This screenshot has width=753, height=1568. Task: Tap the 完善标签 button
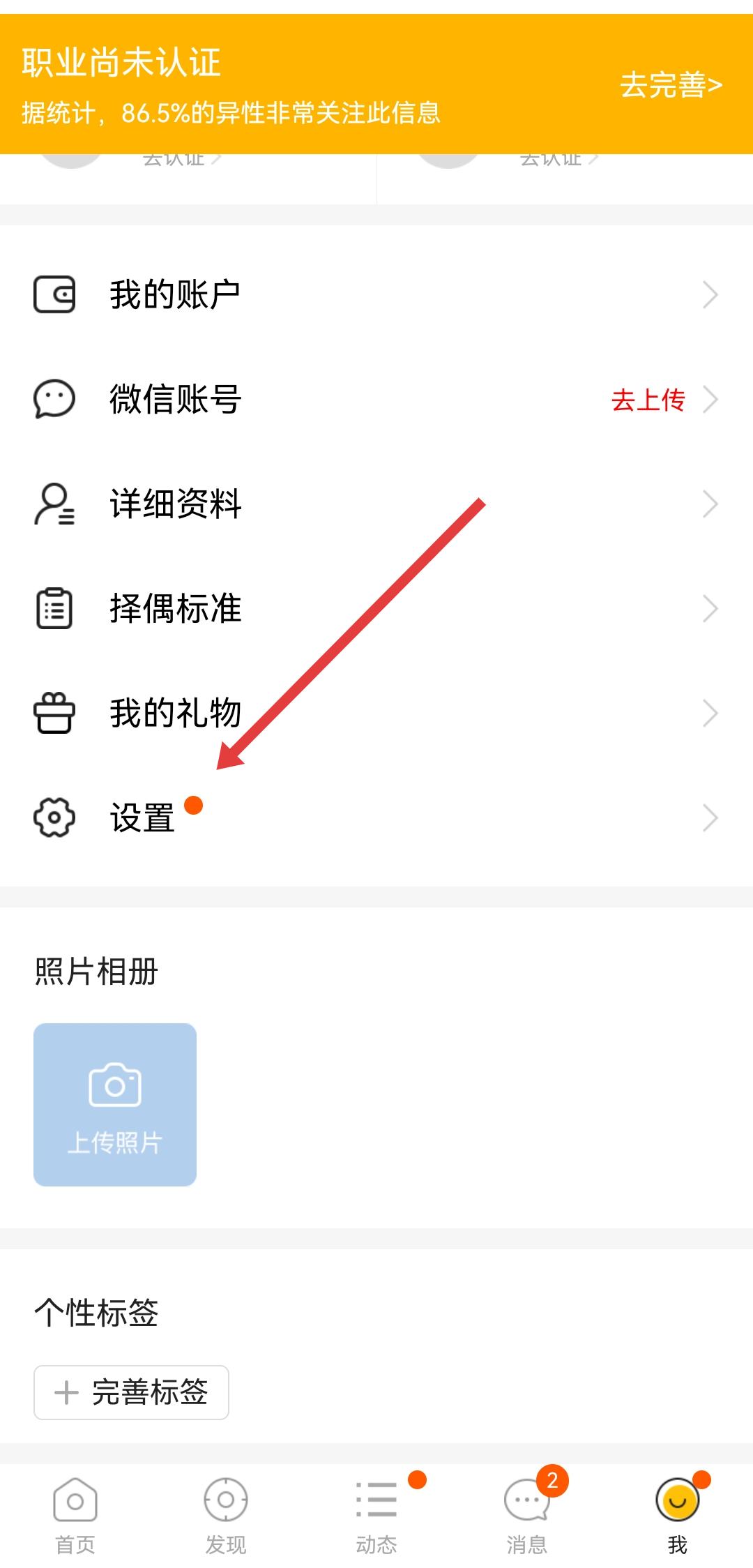pyautogui.click(x=131, y=1392)
